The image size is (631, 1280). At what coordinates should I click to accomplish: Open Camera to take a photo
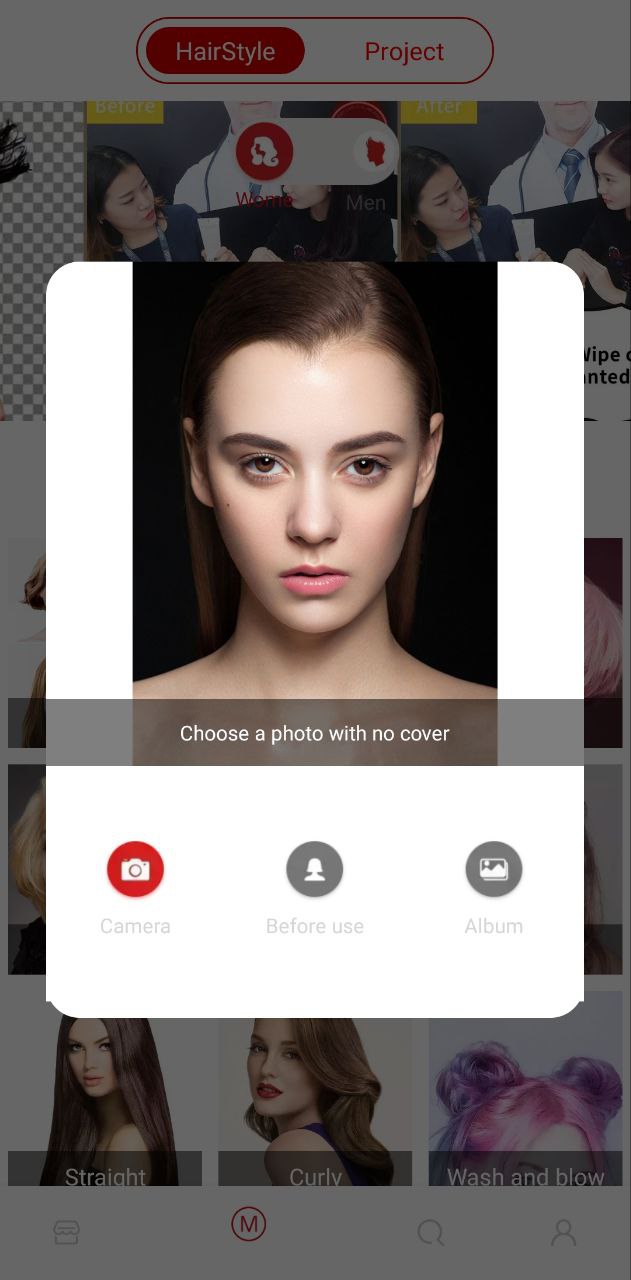135,870
